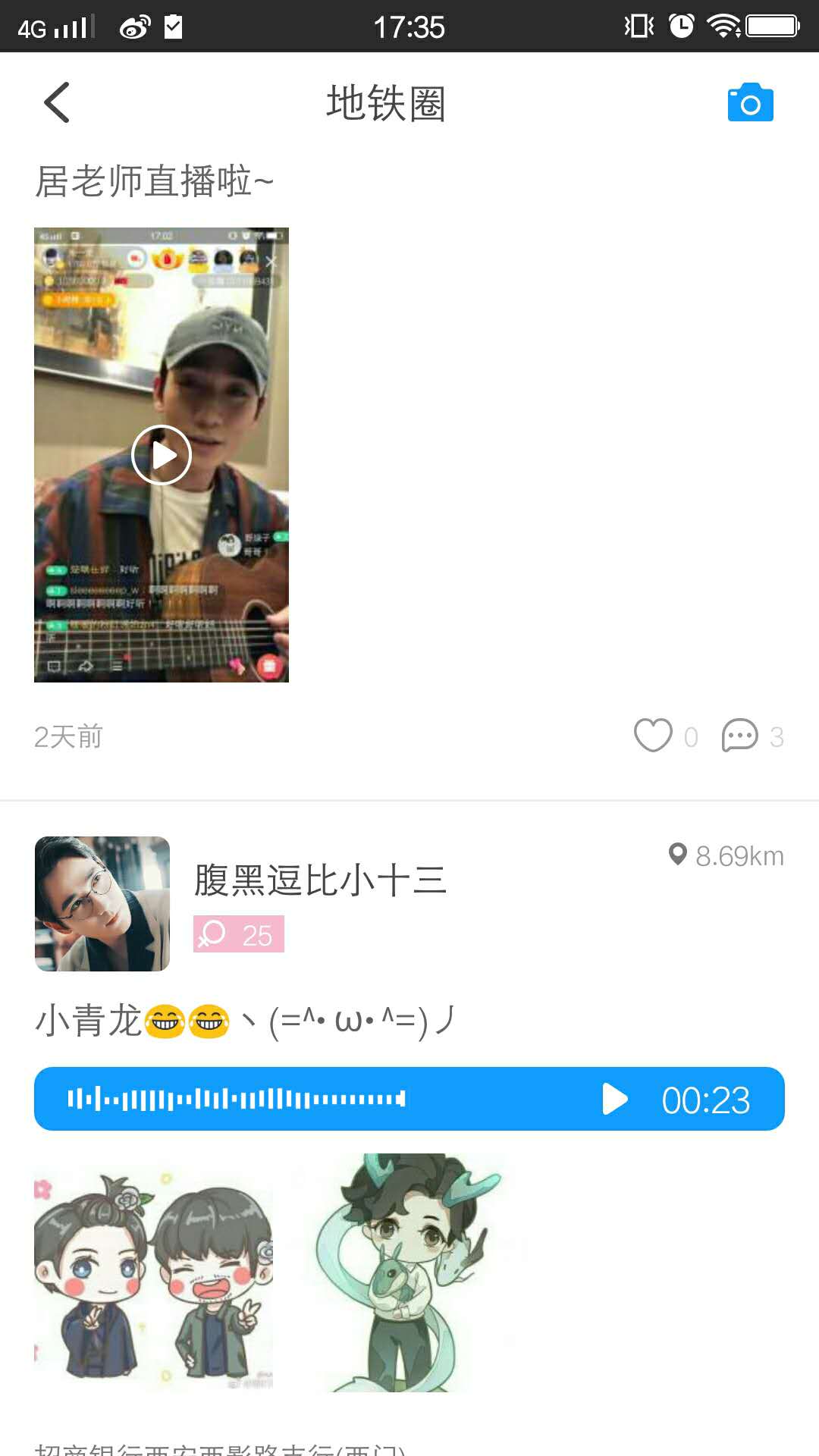
Task: Go back from 地铁圈
Action: point(57,102)
